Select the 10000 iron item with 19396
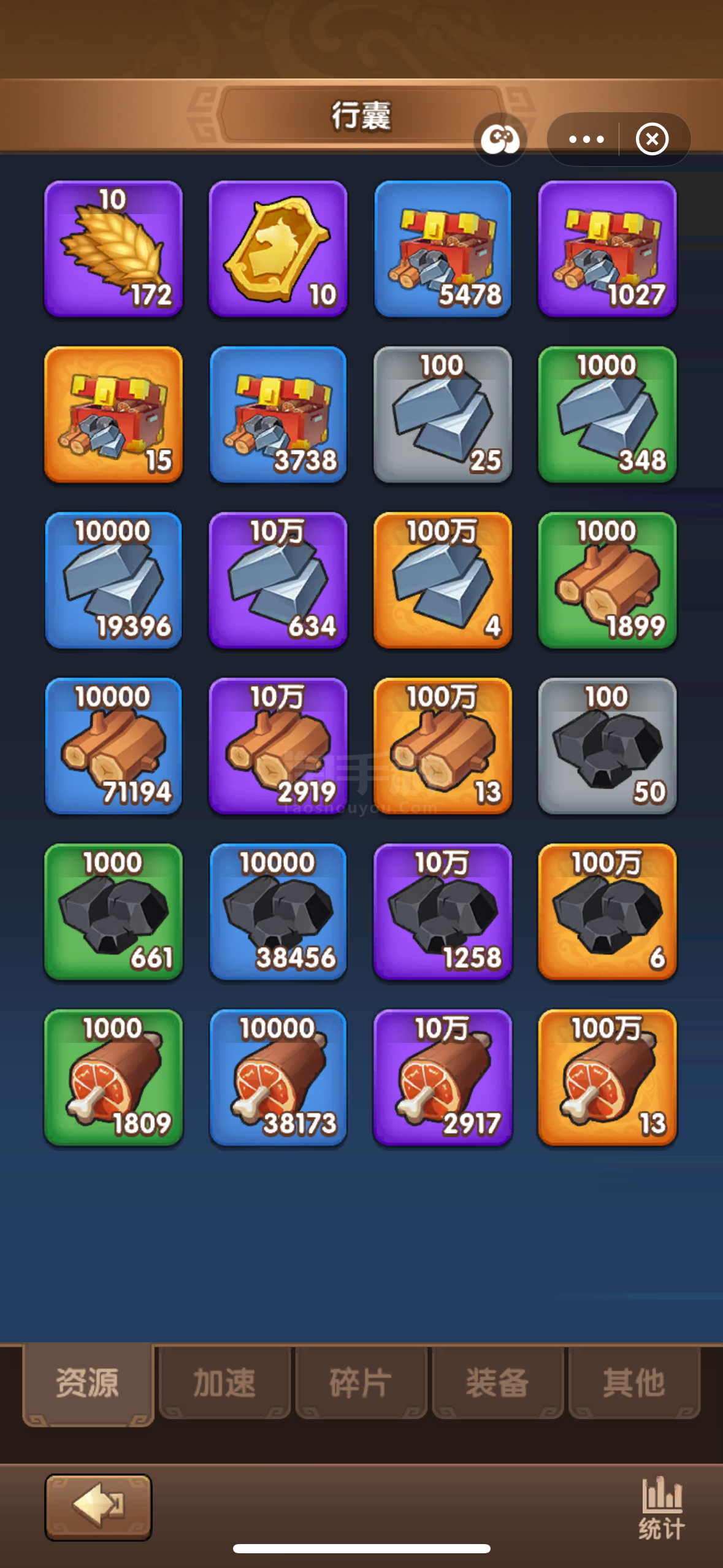 [x=113, y=580]
